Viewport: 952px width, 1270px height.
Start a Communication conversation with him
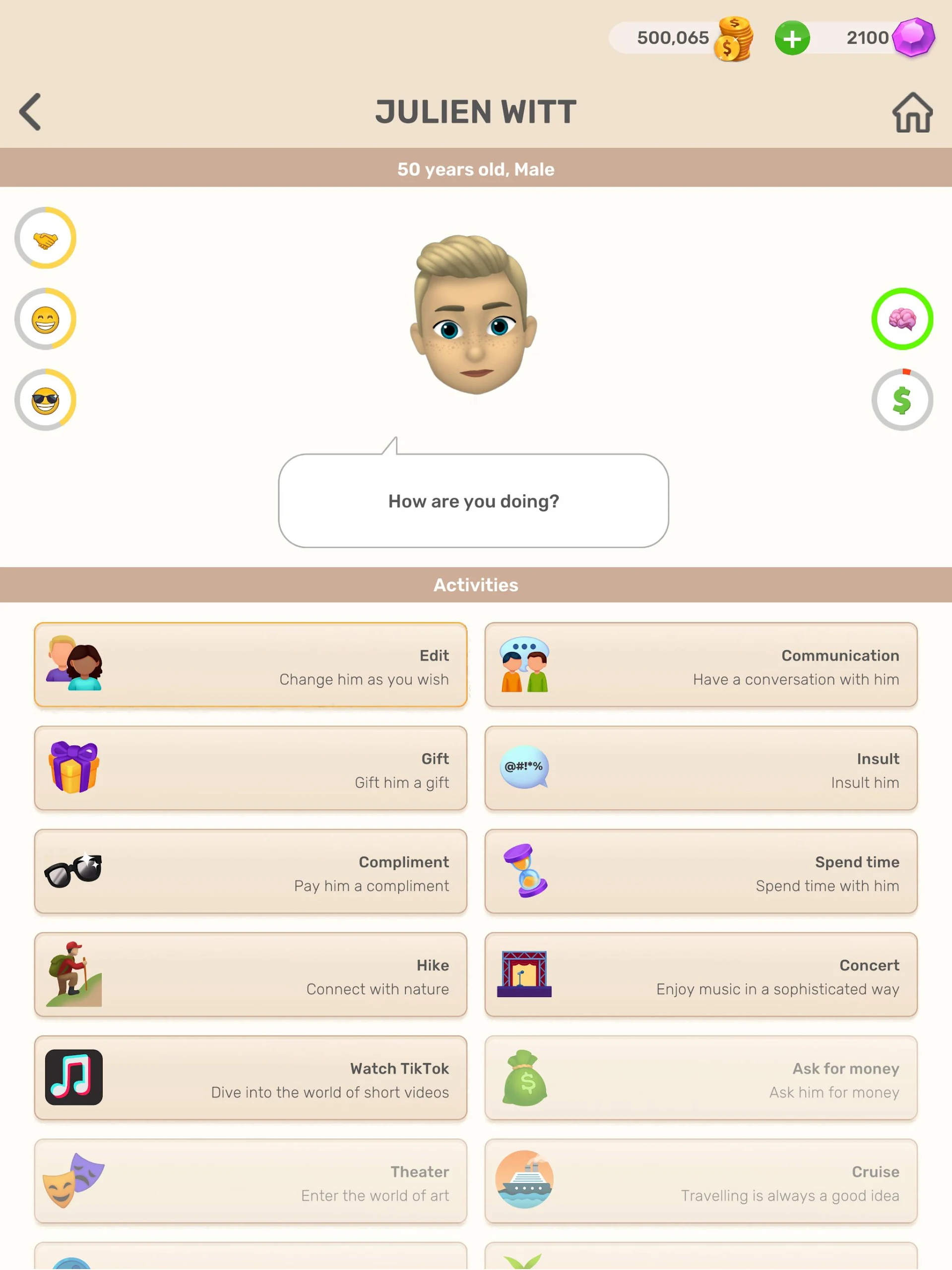coord(700,665)
